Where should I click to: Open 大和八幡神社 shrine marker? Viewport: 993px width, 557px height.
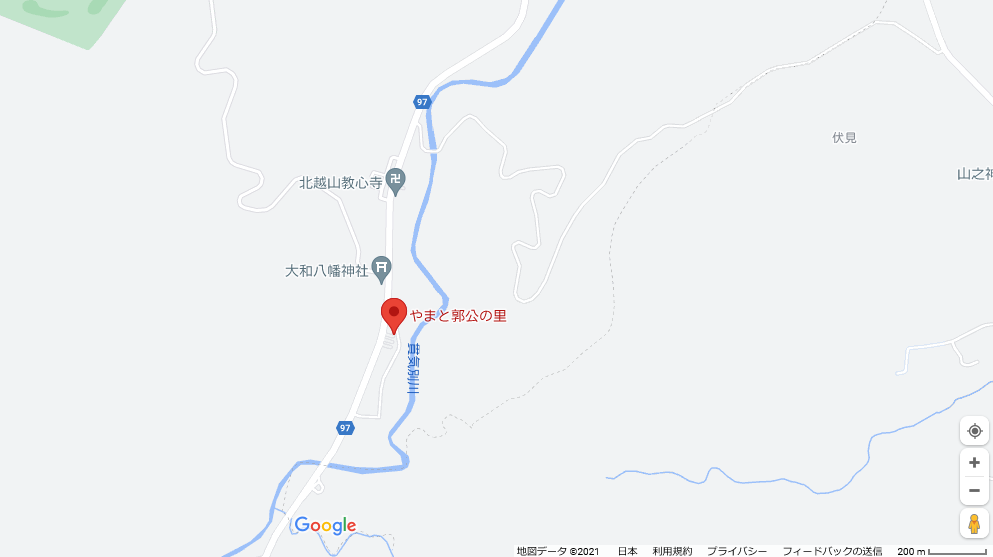coord(381,267)
